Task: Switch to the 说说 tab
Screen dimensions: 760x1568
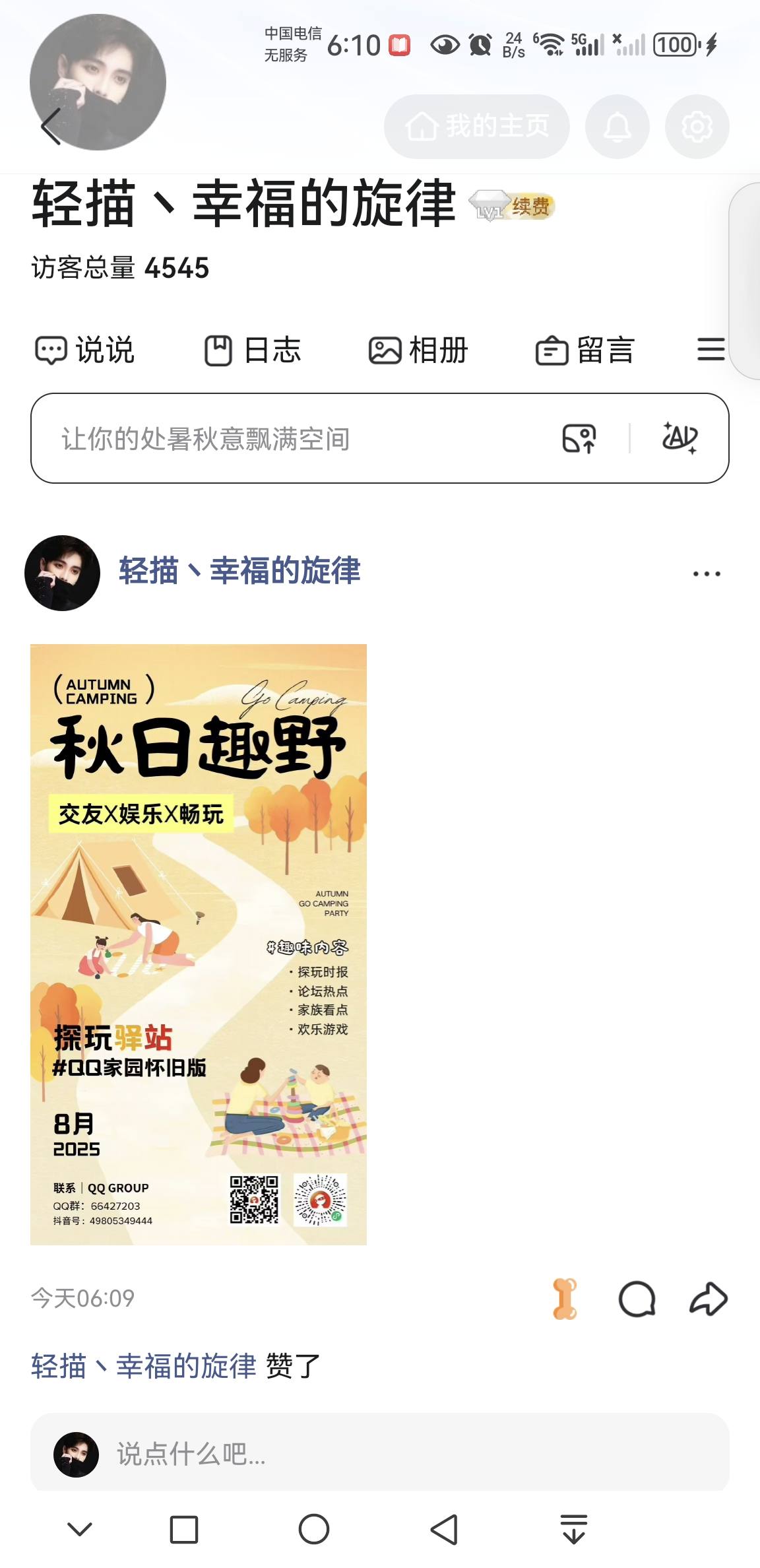Action: pyautogui.click(x=84, y=350)
